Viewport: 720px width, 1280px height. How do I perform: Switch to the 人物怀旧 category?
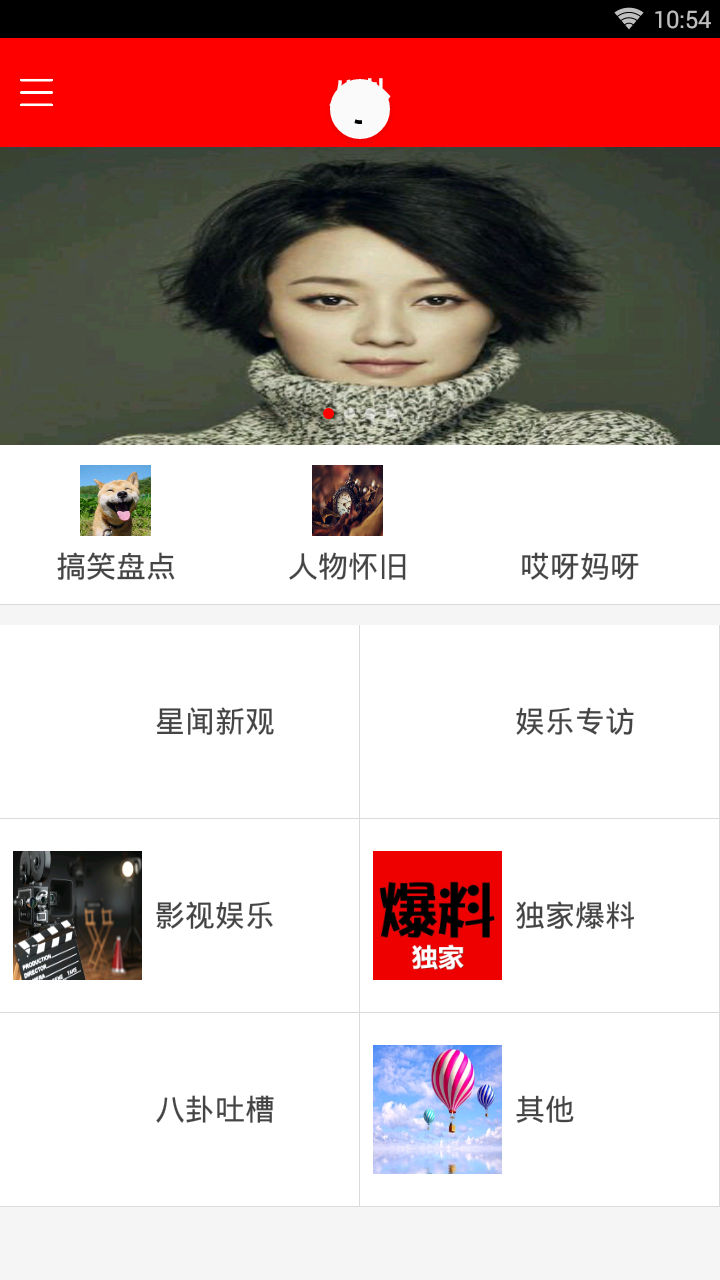click(347, 567)
